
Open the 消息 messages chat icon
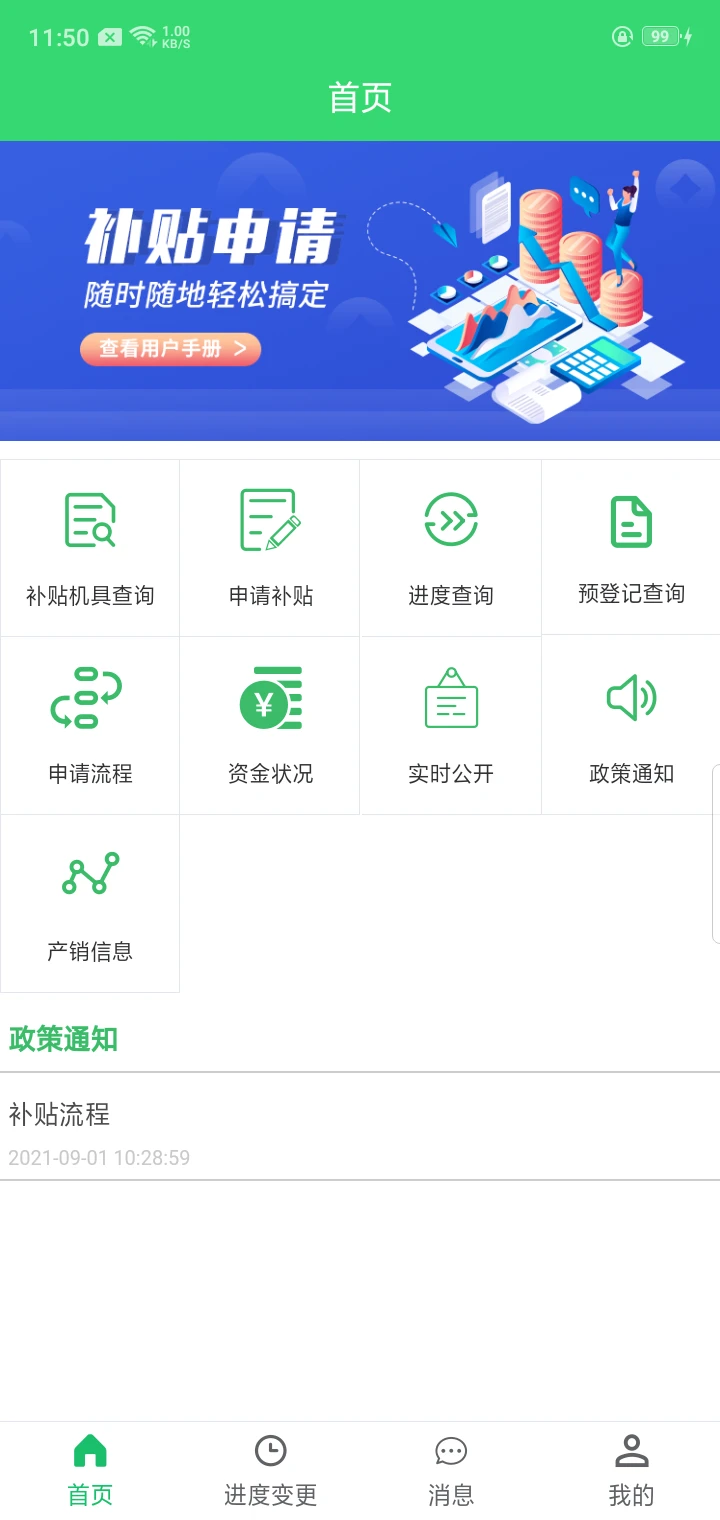pos(450,1450)
